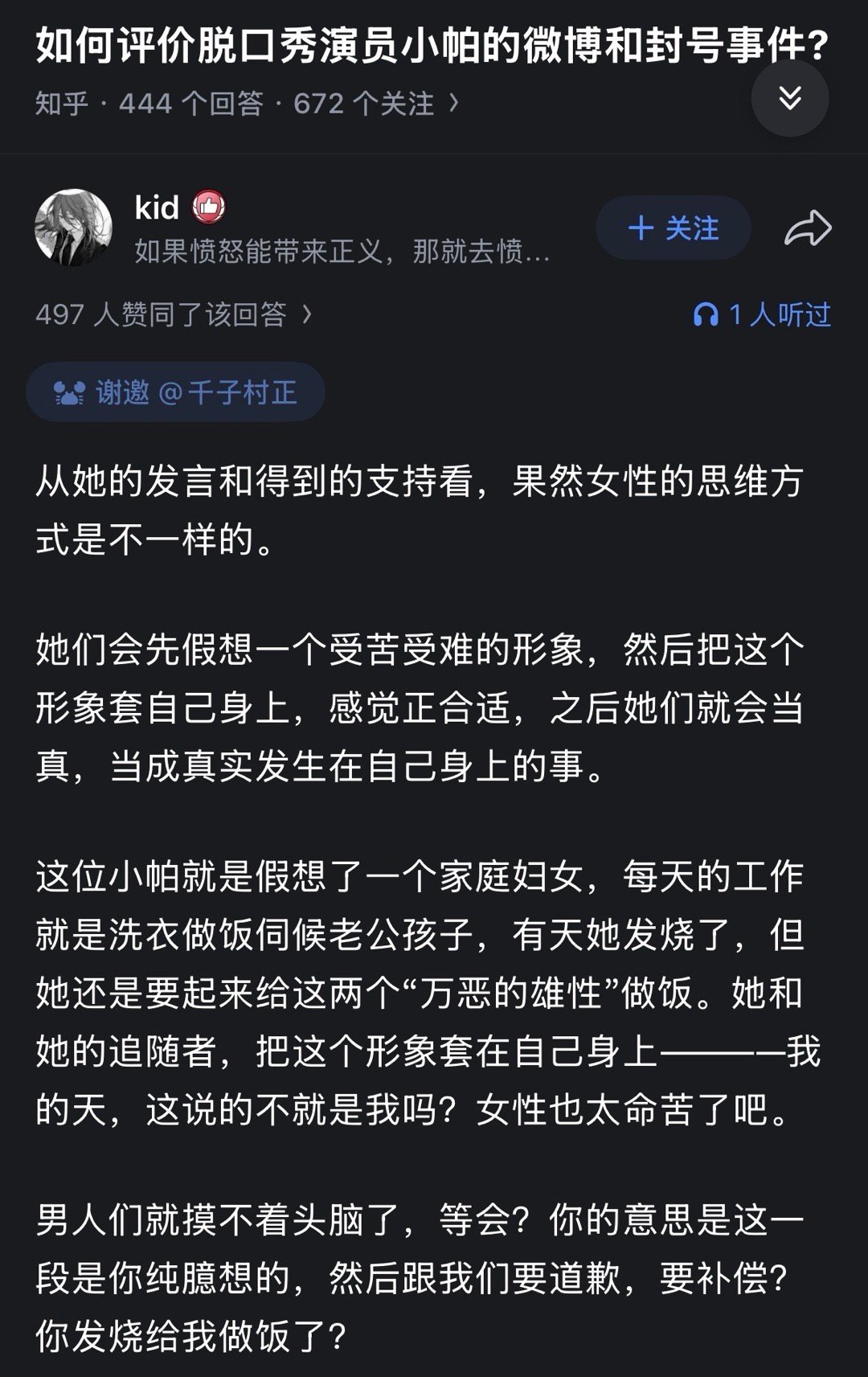
Task: Click the username kid
Action: coord(156,207)
